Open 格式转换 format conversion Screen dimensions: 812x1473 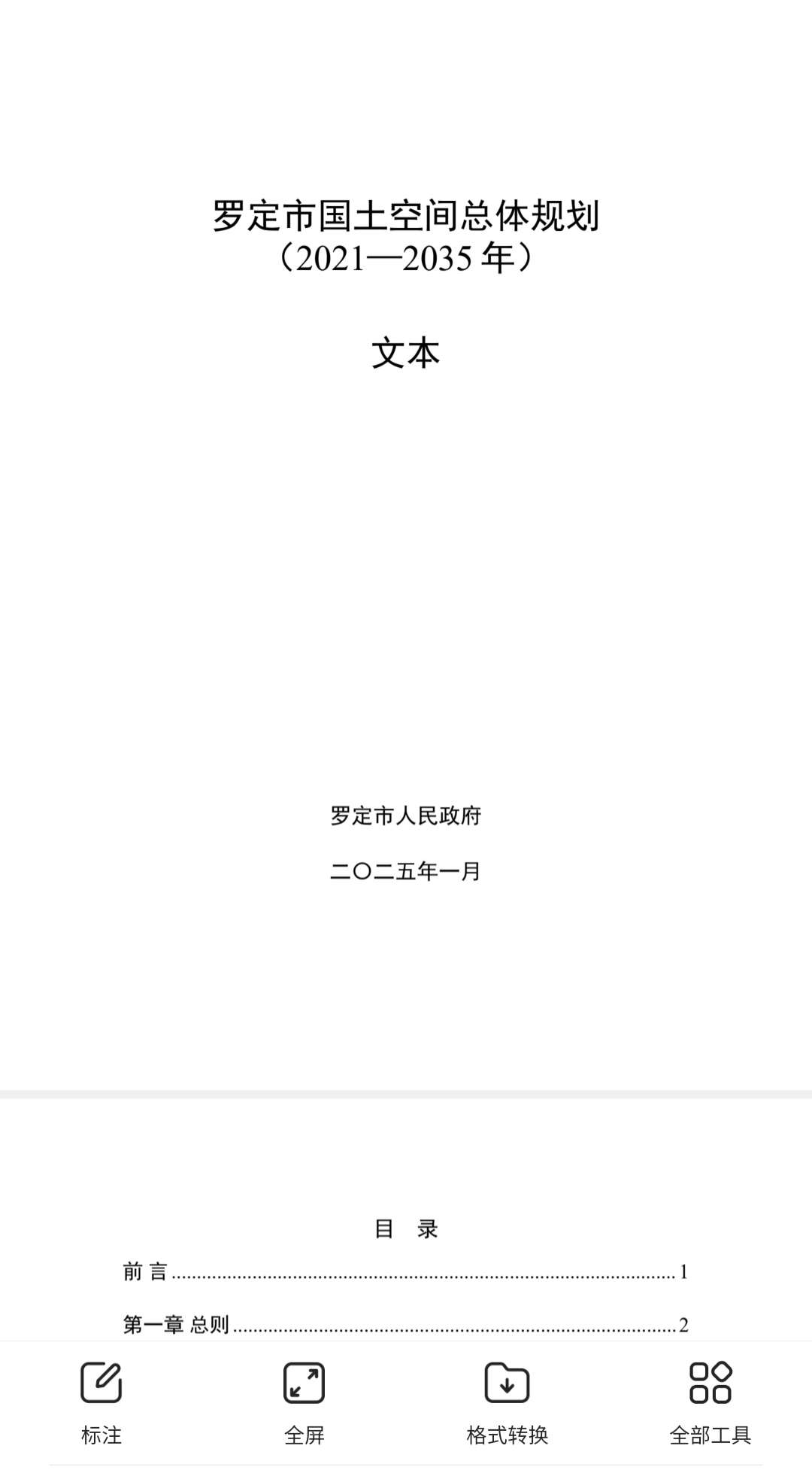tap(507, 1401)
